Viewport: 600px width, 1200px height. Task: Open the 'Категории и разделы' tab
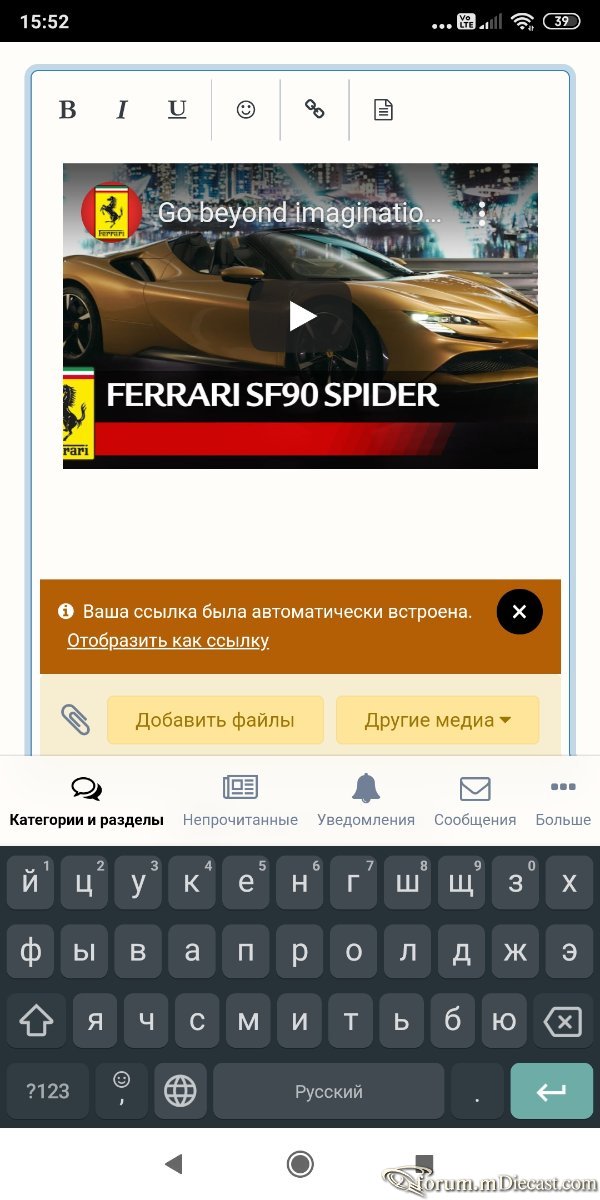click(87, 802)
